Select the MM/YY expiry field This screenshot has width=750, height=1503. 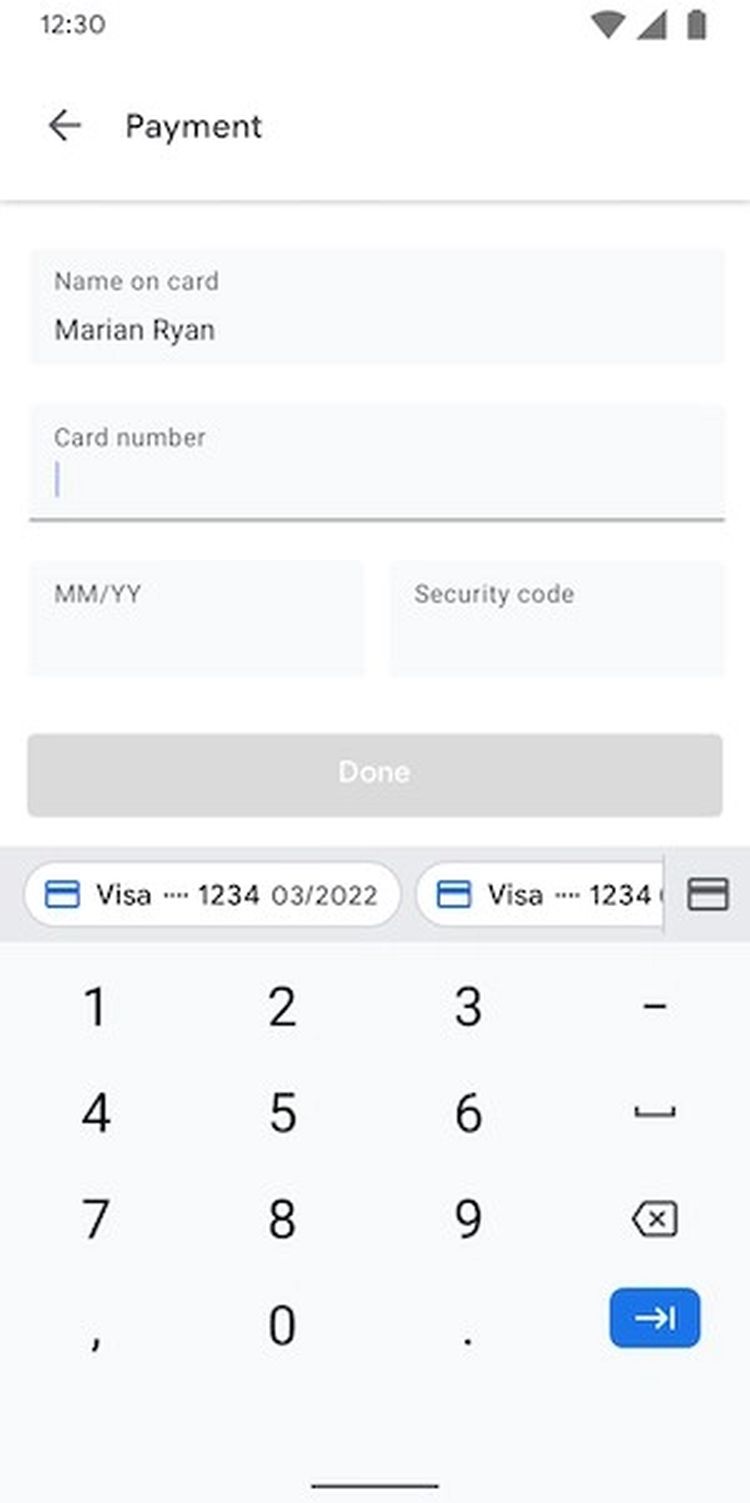pos(196,618)
